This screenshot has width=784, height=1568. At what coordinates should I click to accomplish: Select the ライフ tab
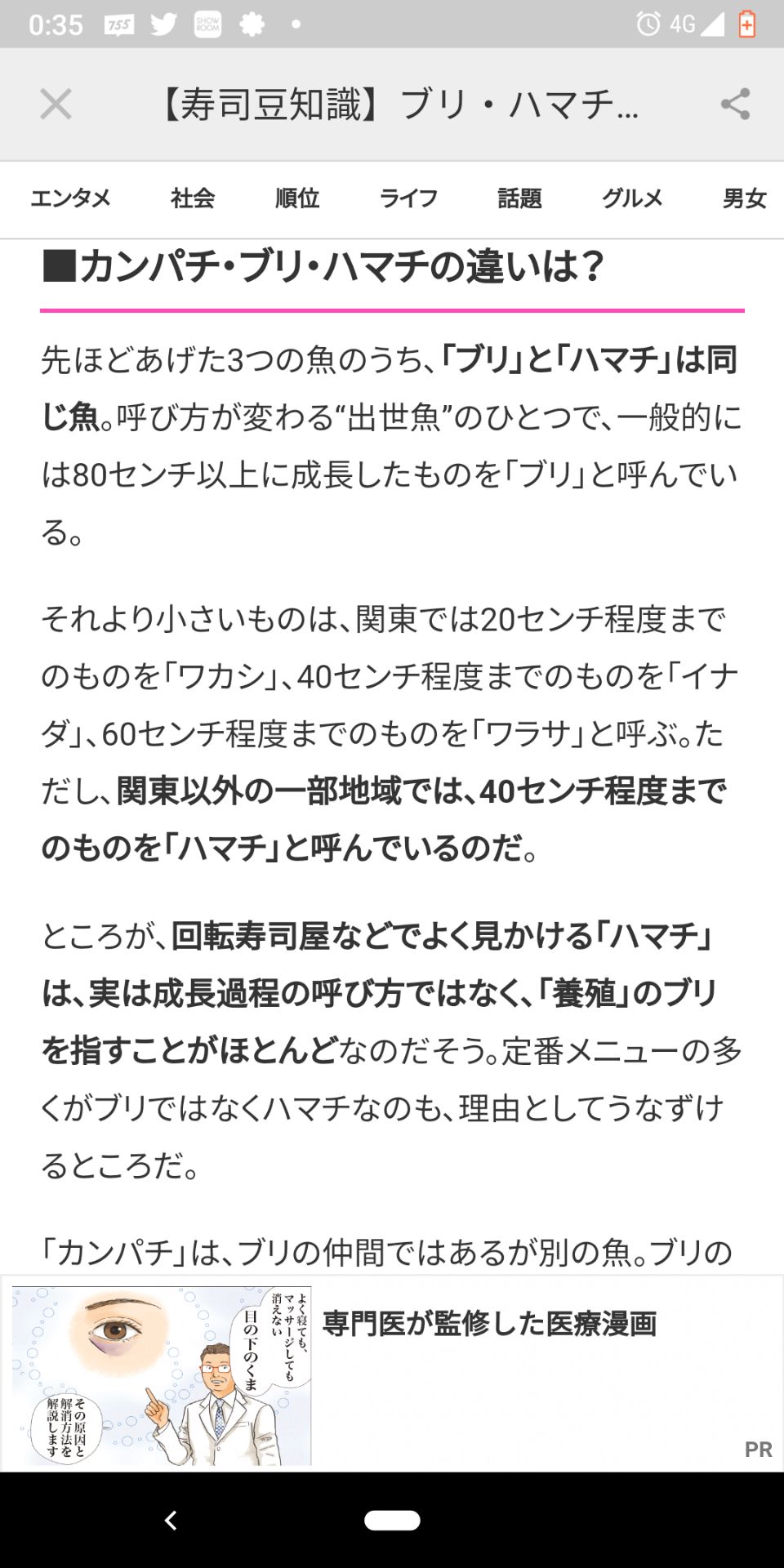pyautogui.click(x=408, y=198)
